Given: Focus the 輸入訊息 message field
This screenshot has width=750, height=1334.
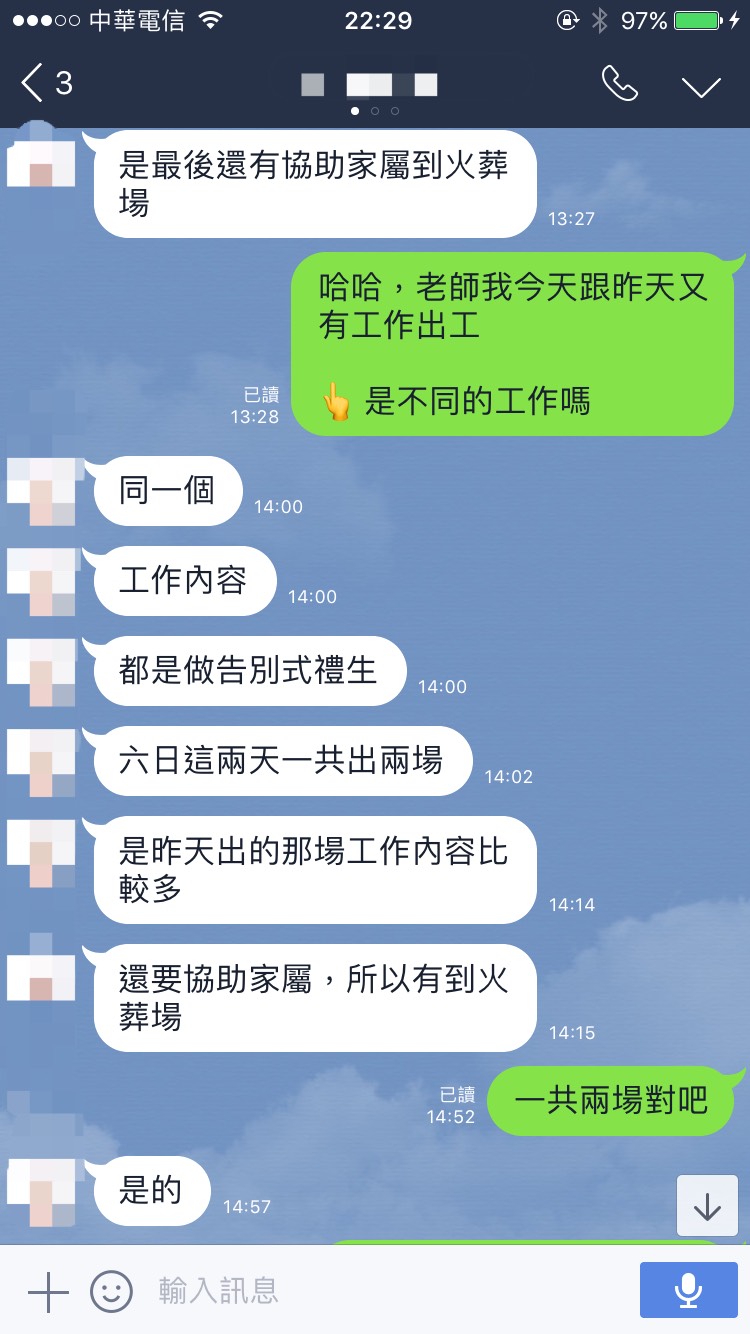Looking at the screenshot, I should [x=380, y=1291].
